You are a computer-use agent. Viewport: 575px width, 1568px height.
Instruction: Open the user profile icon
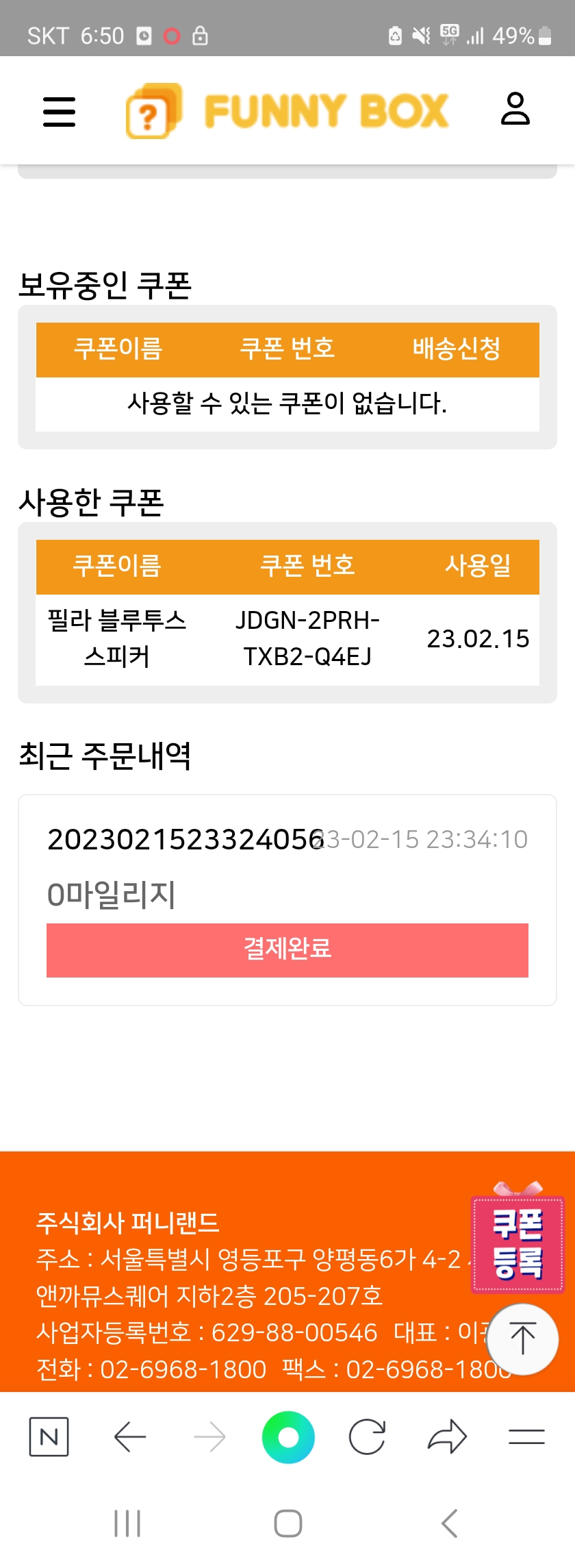(515, 109)
